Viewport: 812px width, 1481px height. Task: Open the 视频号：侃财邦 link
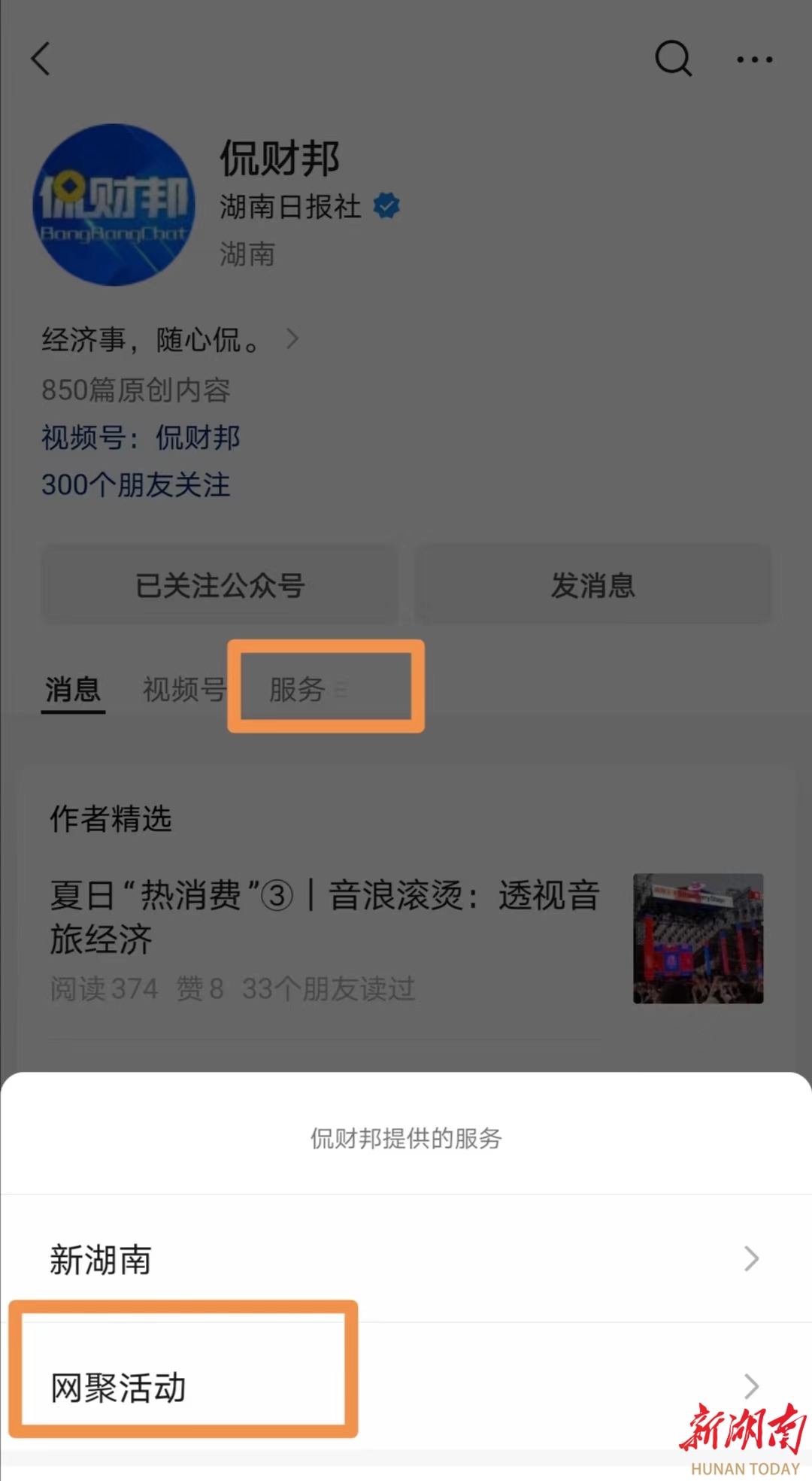(x=141, y=437)
